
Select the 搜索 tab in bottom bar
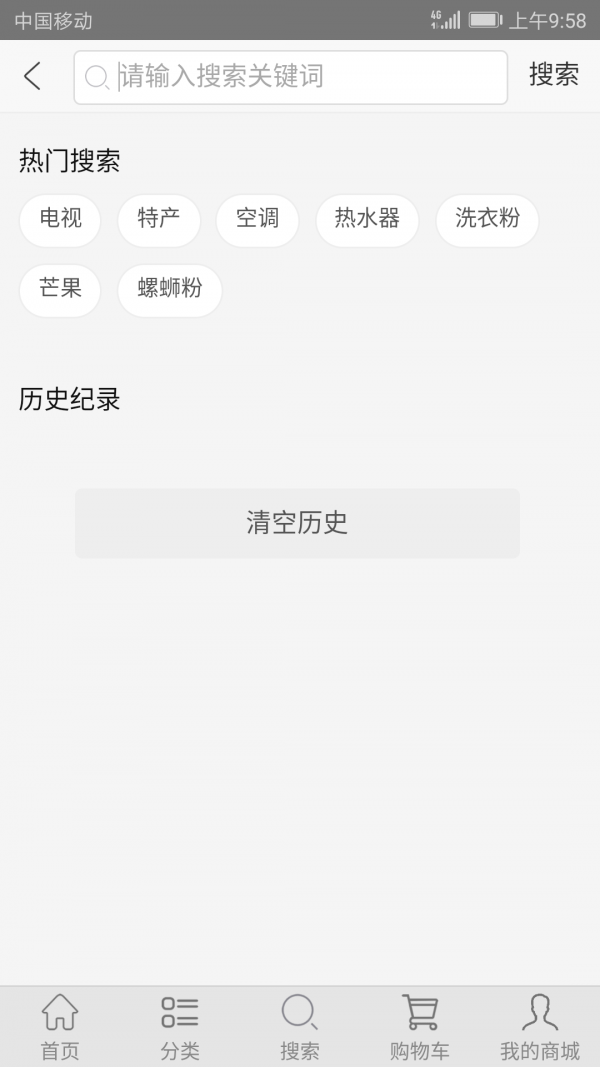pyautogui.click(x=299, y=1027)
